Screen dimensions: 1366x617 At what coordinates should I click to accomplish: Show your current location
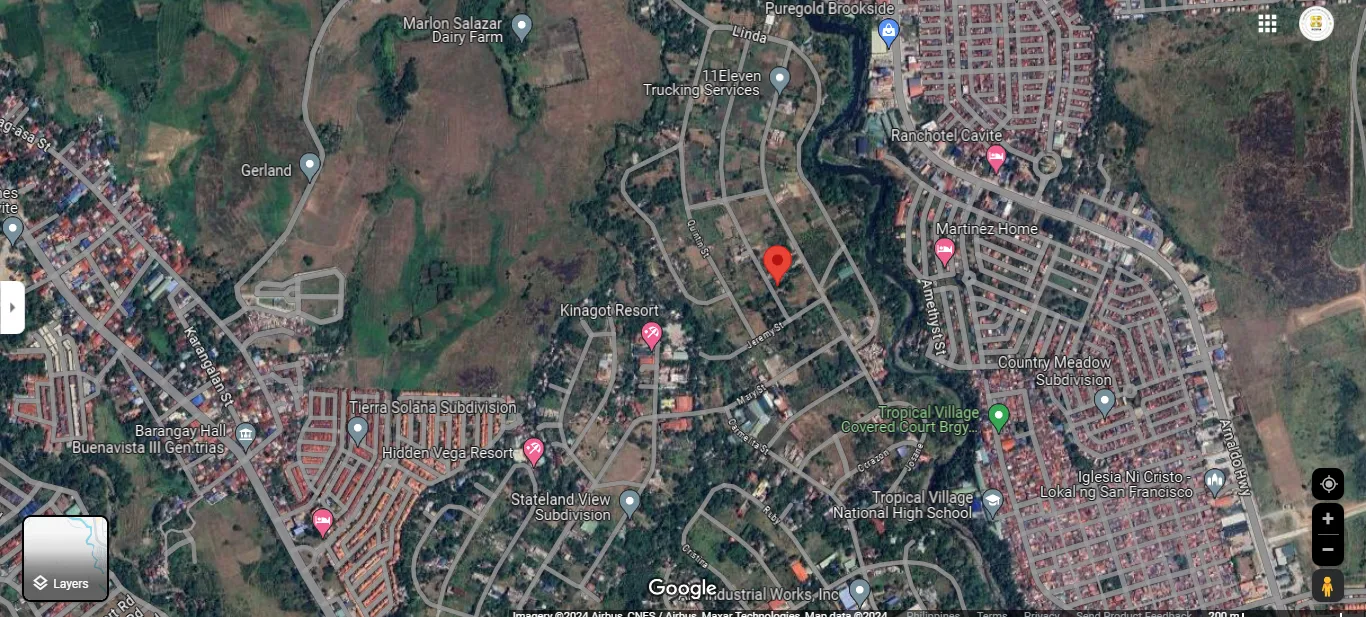(1328, 484)
